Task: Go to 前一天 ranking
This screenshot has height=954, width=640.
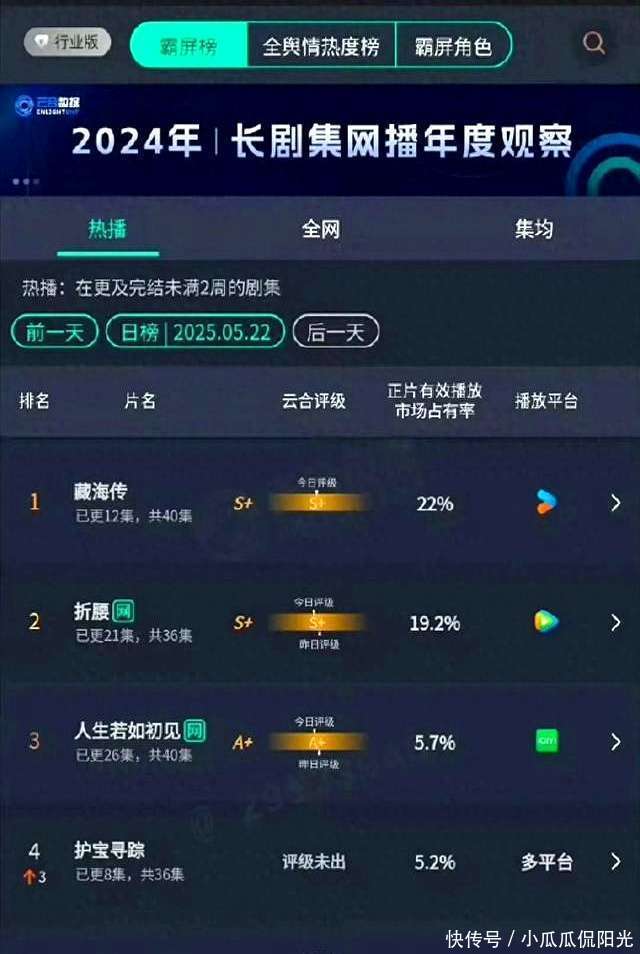Action: pyautogui.click(x=55, y=332)
